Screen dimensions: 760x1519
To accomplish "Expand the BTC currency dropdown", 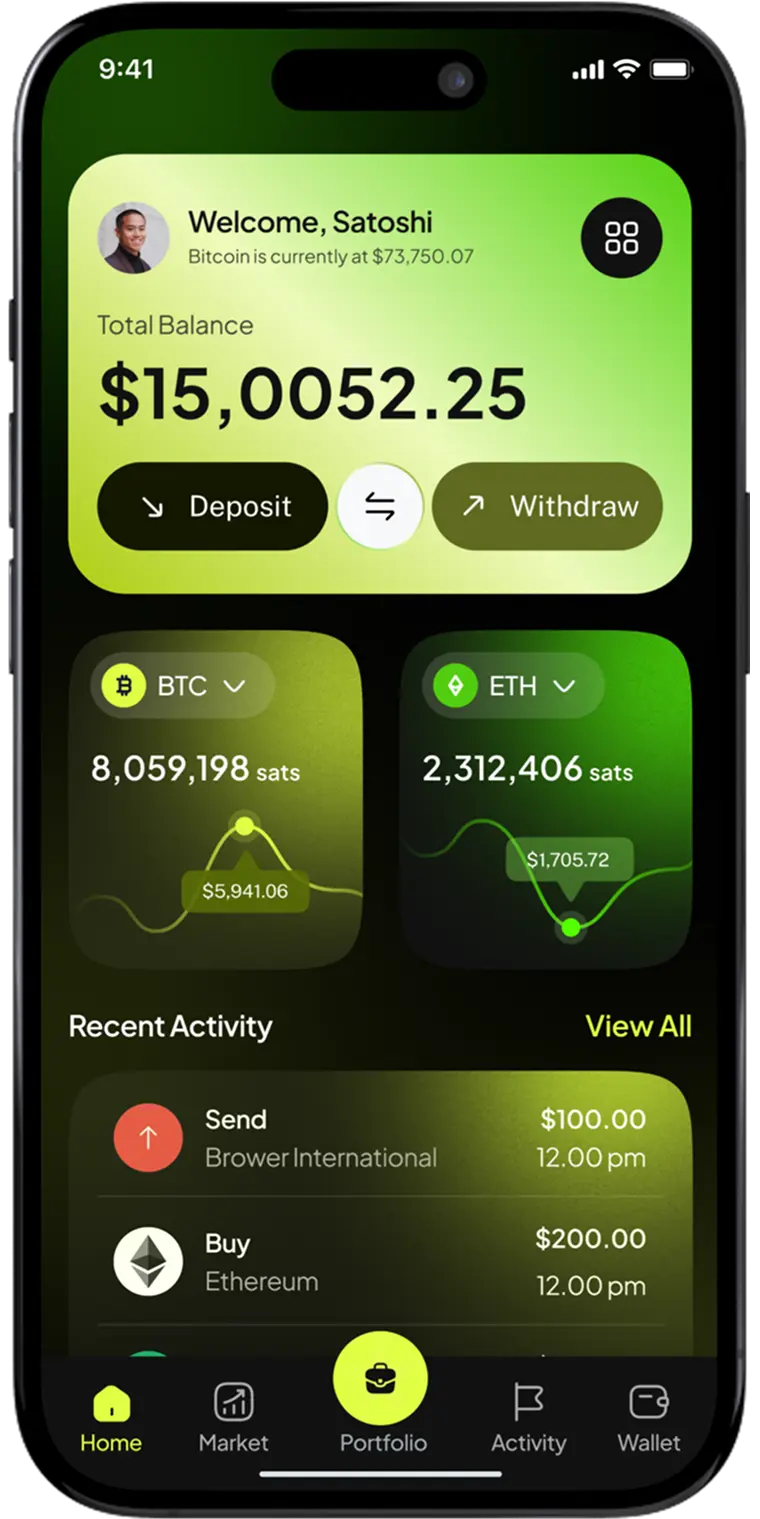I will (x=183, y=686).
